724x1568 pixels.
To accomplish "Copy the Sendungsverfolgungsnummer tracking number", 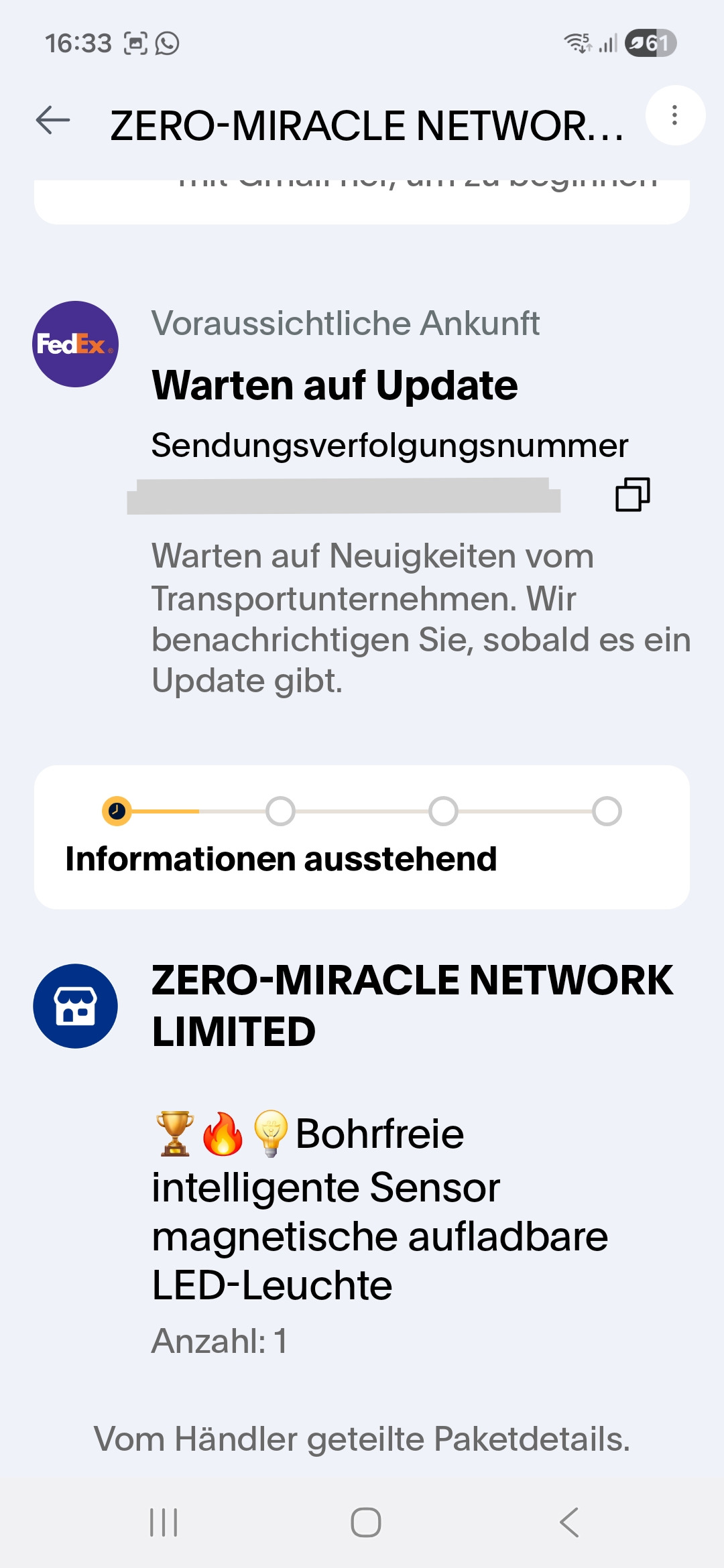I will 632,495.
